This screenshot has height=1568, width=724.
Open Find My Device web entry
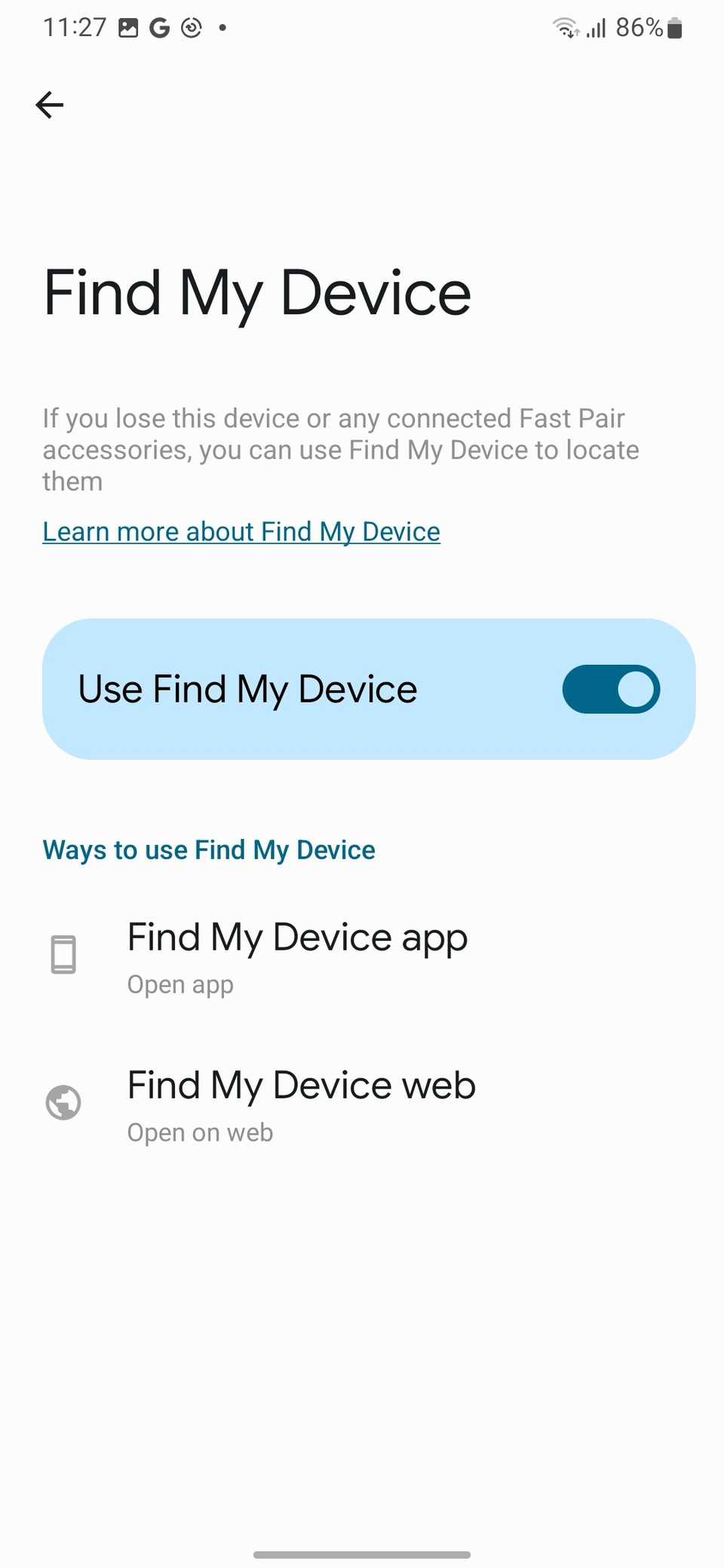pos(300,1101)
